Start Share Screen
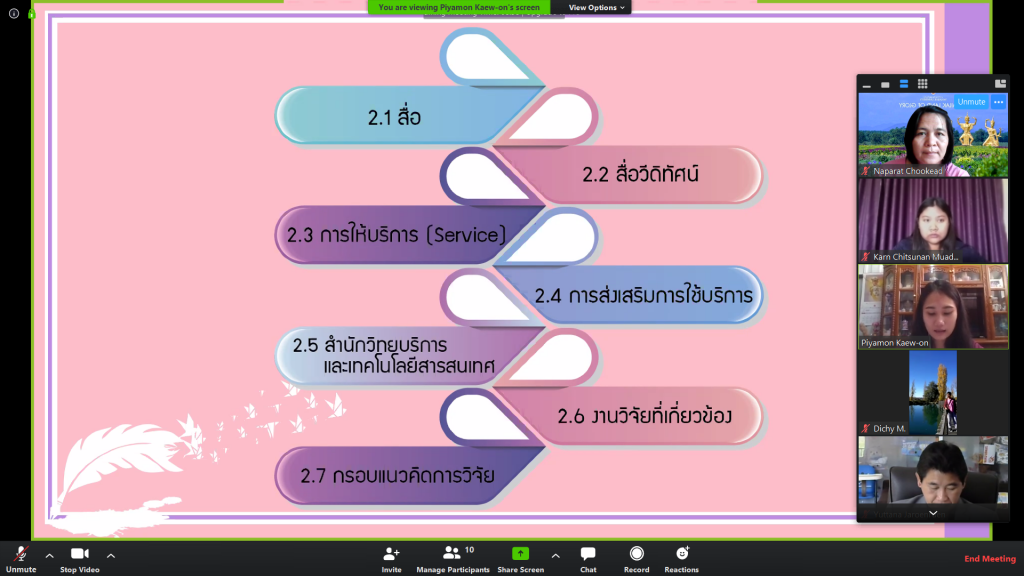The width and height of the screenshot is (1024, 576). click(520, 556)
